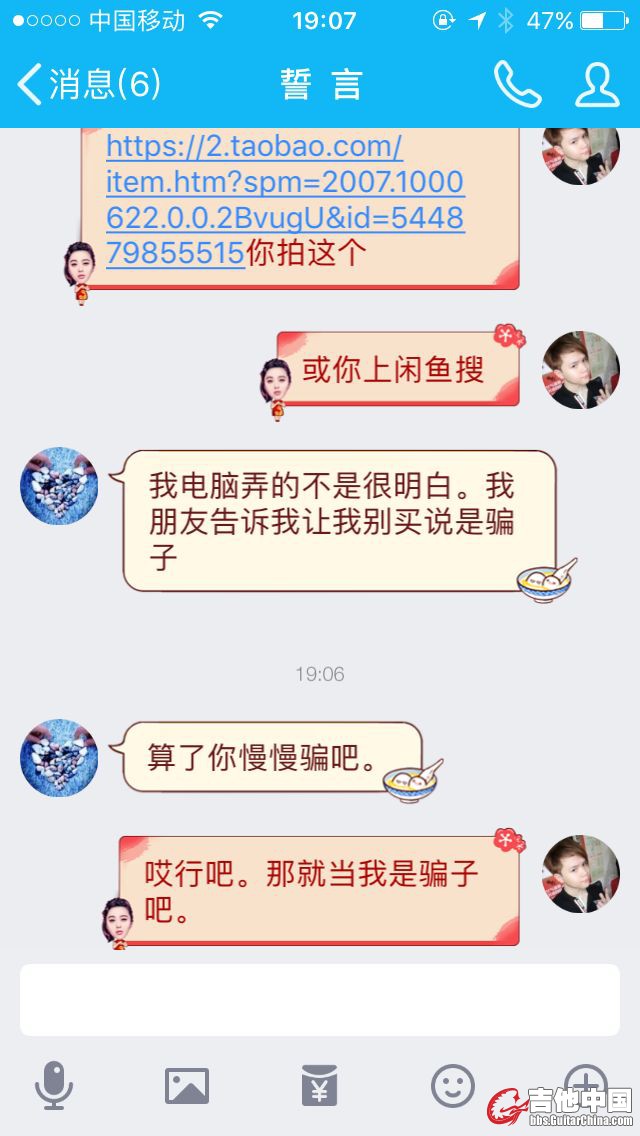Go back to the 消息 list
Screen dimensions: 640x1136
[88, 84]
